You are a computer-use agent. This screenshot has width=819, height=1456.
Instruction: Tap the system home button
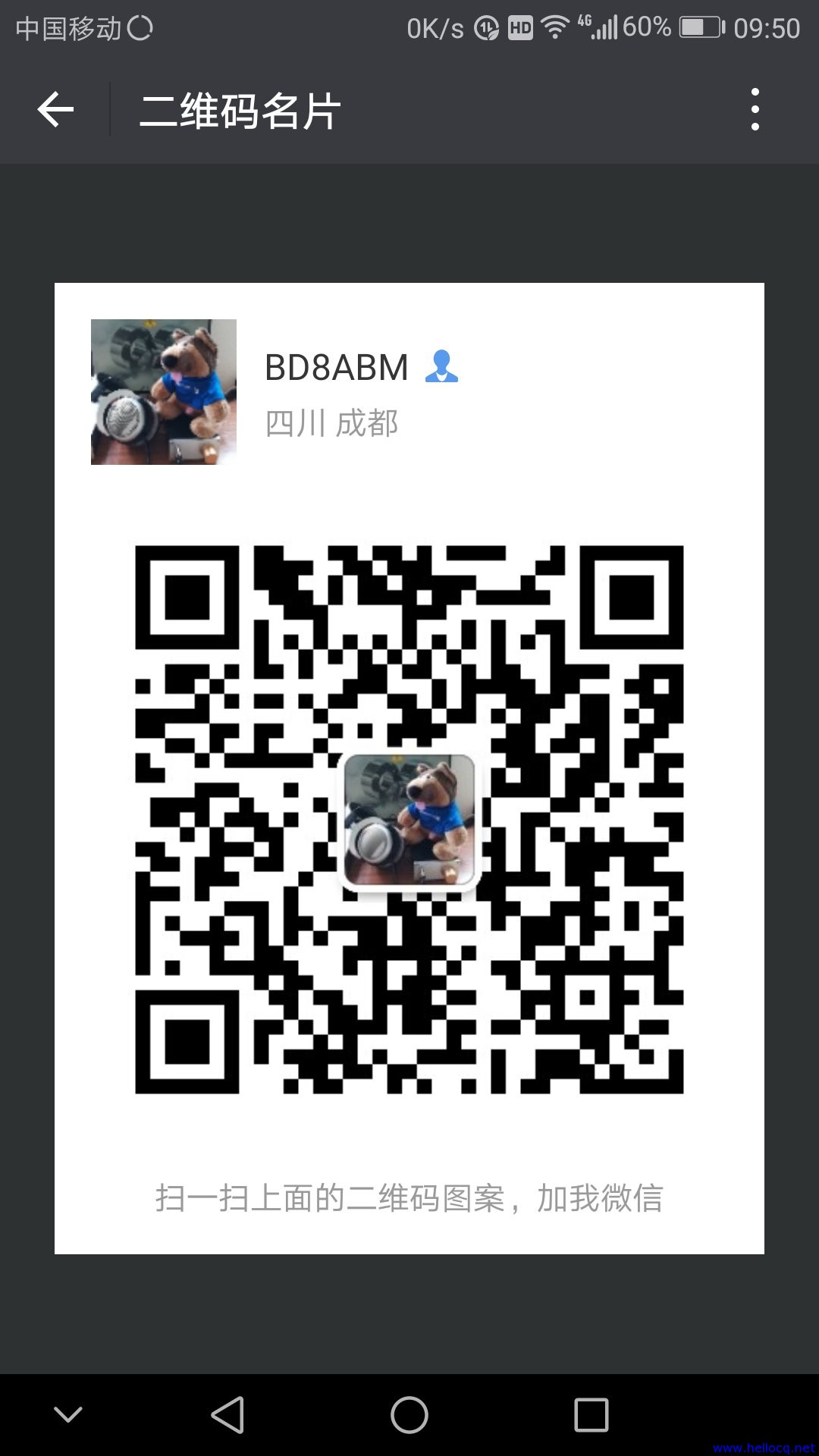click(x=409, y=1415)
